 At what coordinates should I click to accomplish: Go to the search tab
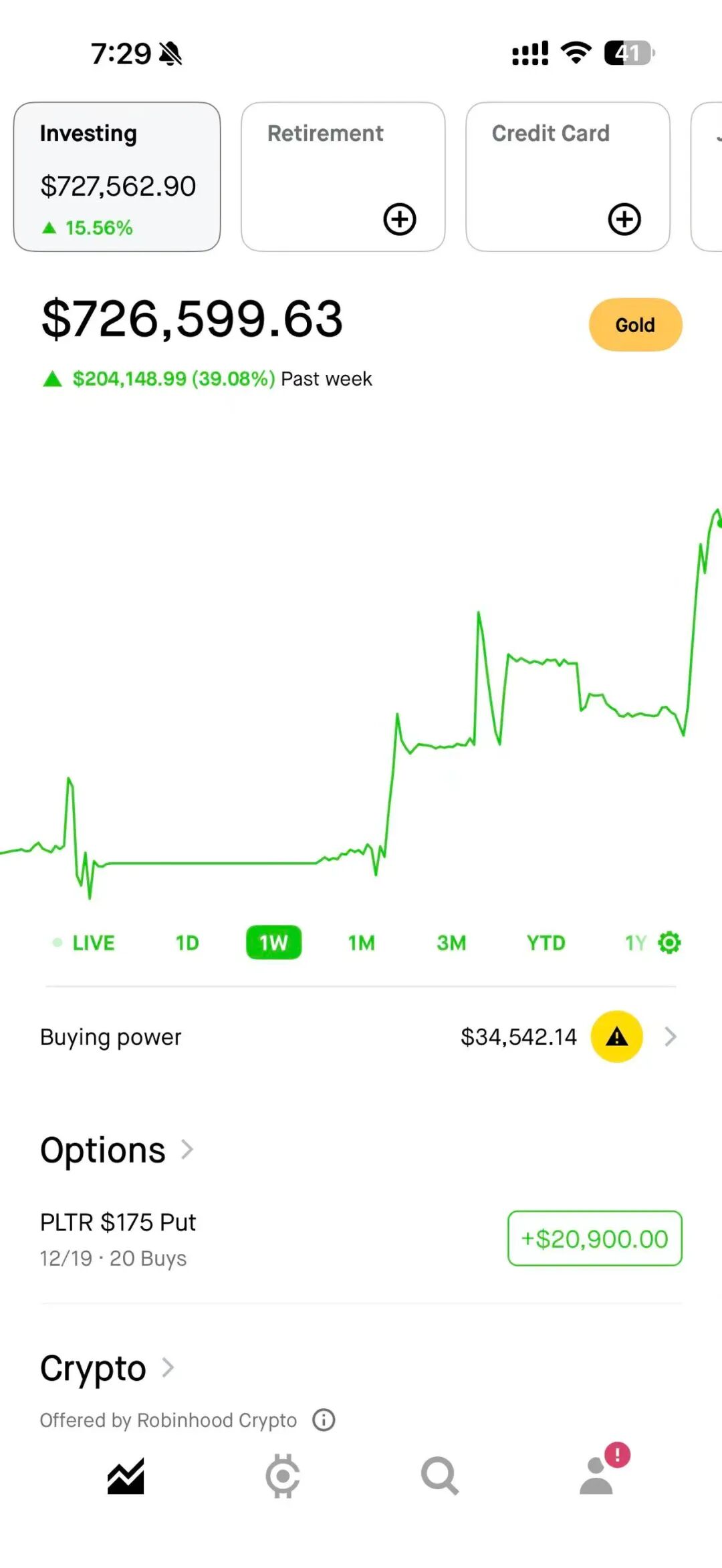[x=440, y=1476]
